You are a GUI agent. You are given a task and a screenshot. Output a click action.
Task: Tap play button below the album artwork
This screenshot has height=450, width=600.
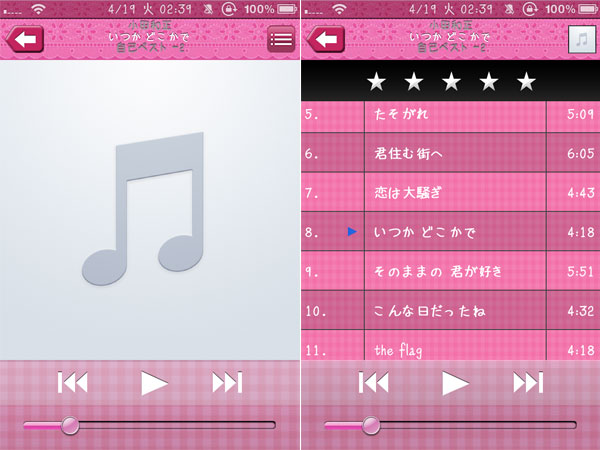click(x=153, y=383)
